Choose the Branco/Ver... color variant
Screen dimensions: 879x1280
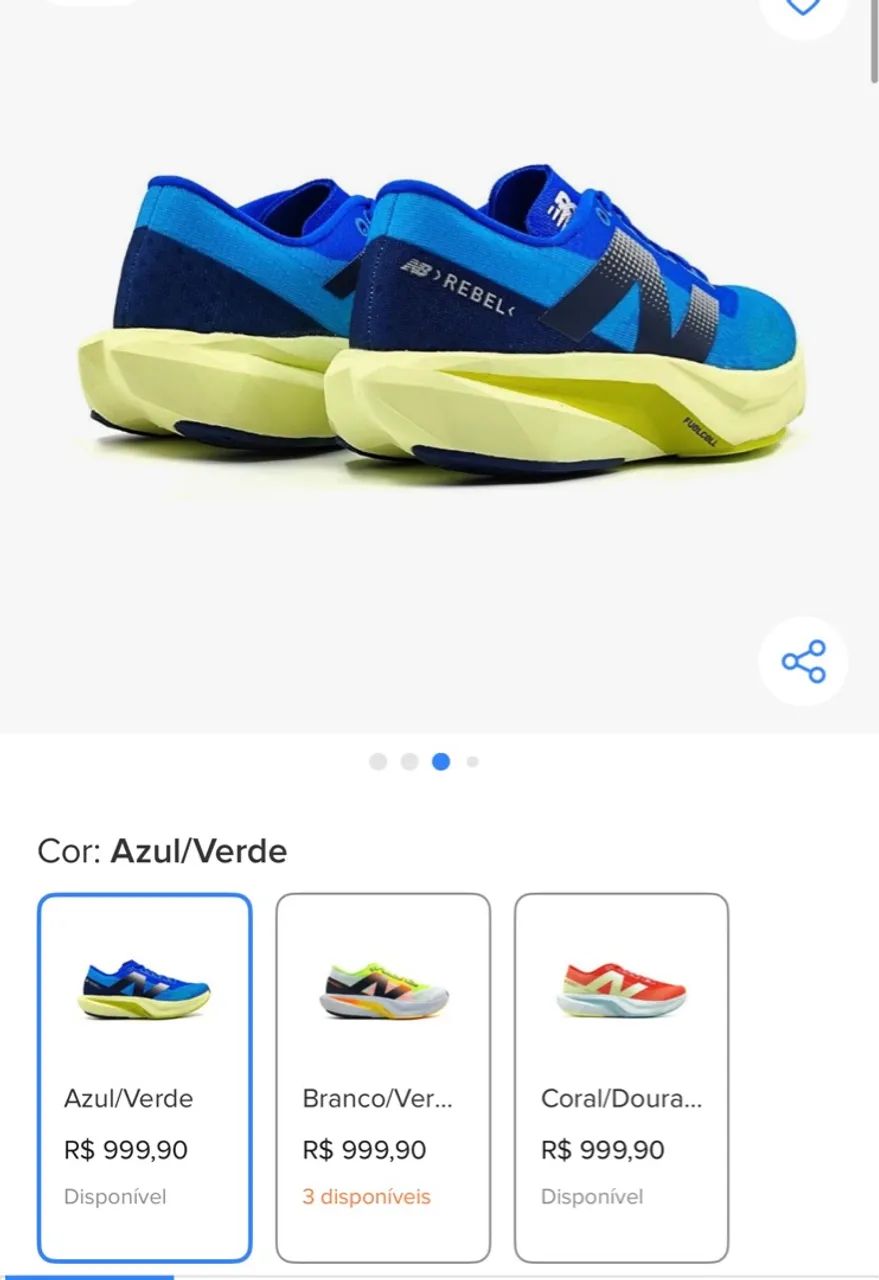click(383, 1077)
